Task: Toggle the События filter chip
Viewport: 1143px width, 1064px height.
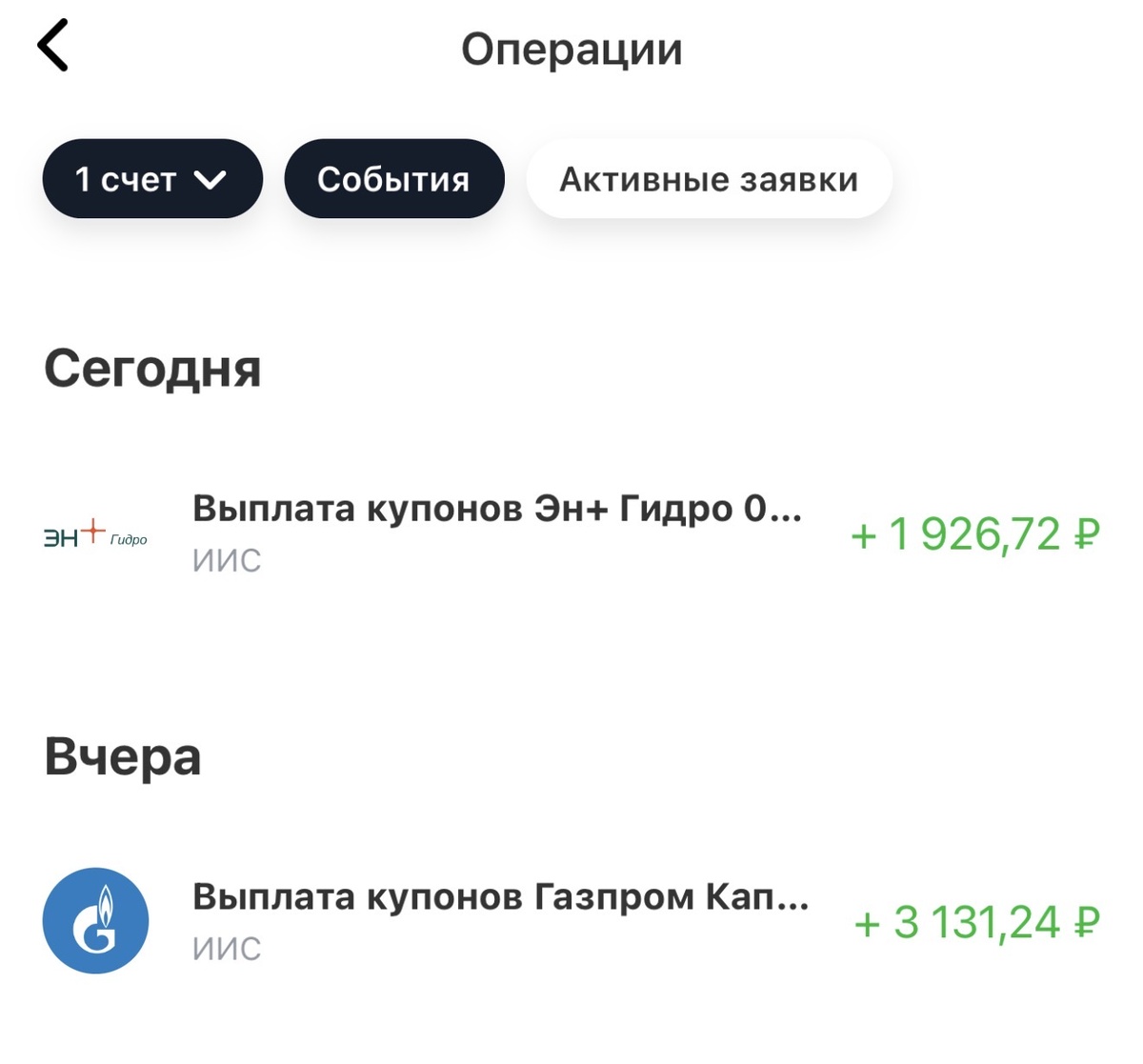Action: [393, 179]
